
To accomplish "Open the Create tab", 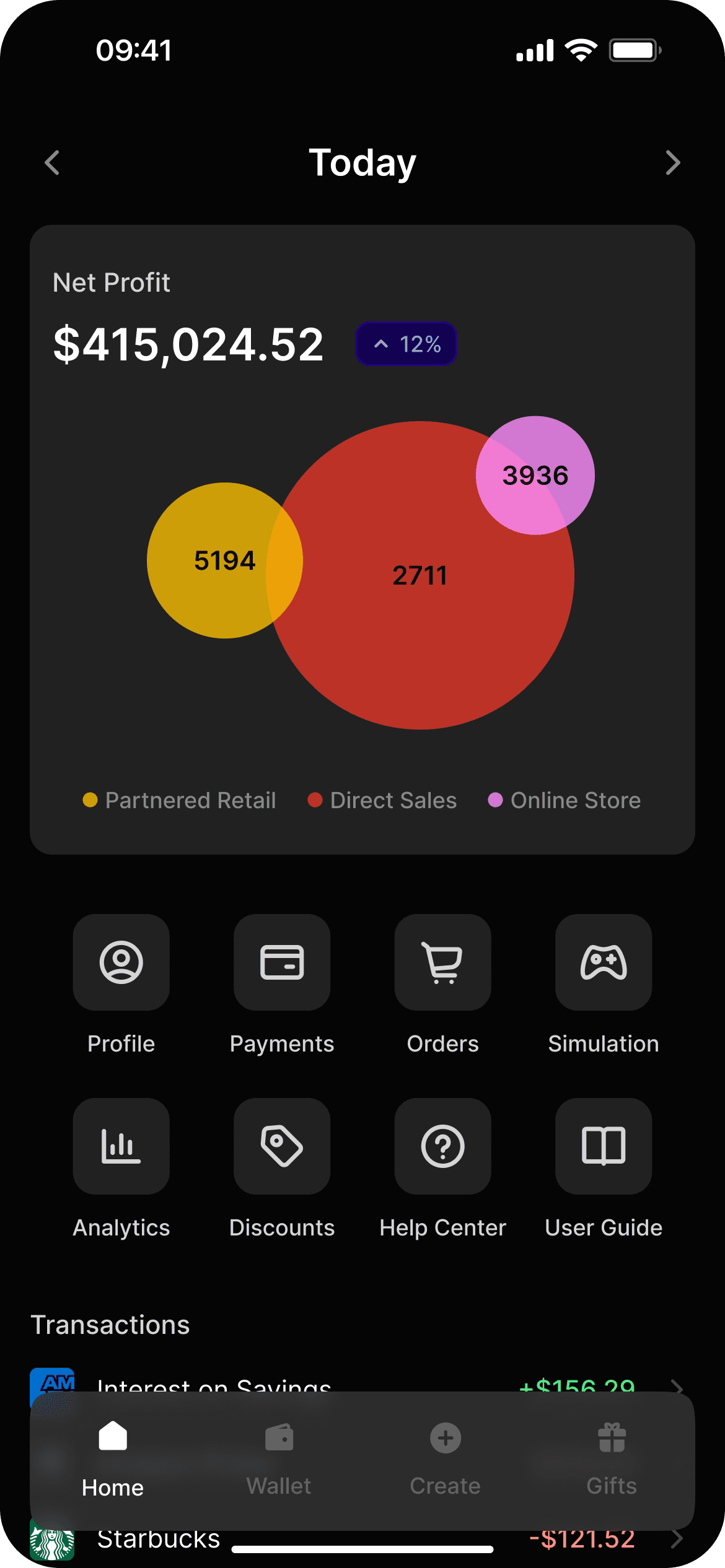I will (x=445, y=1438).
